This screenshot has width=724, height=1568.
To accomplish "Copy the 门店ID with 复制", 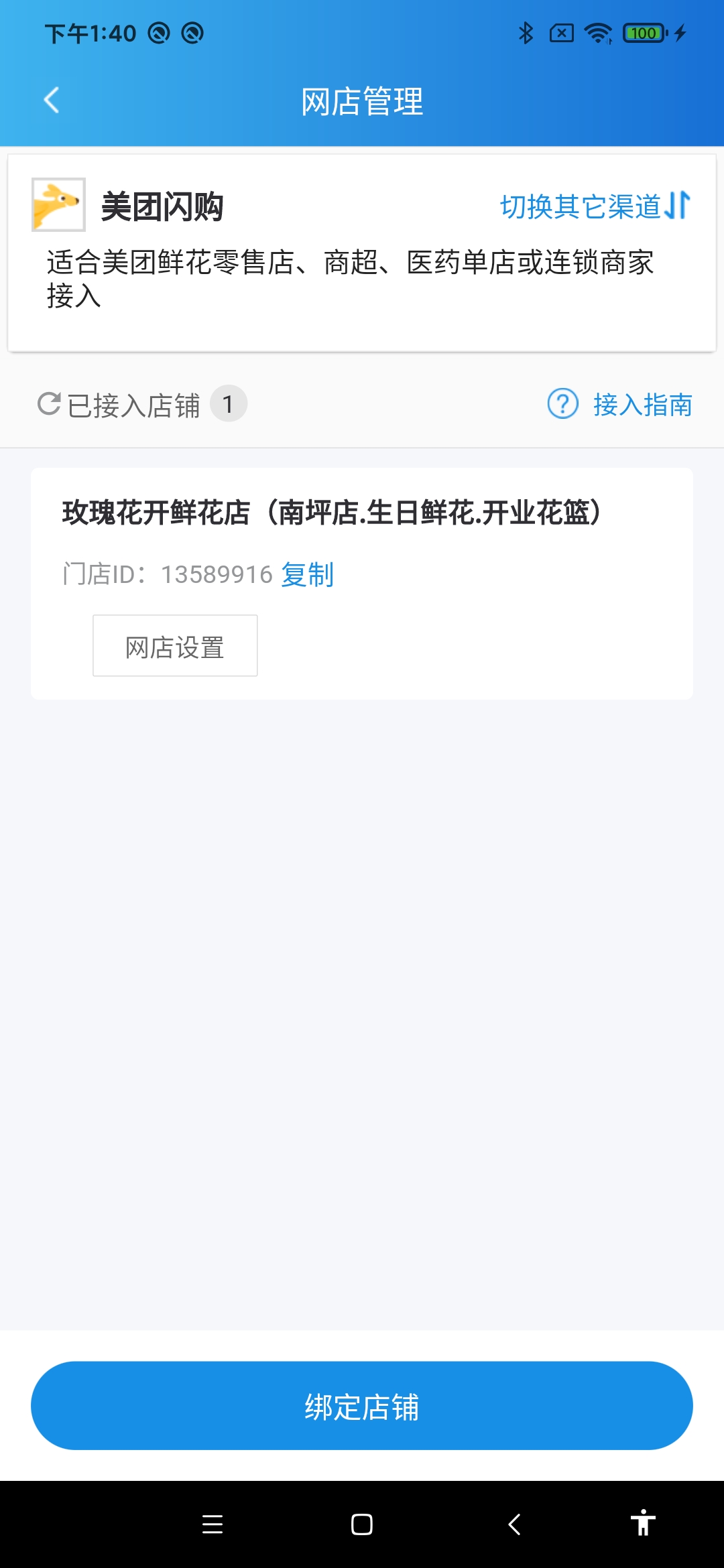I will click(x=307, y=575).
